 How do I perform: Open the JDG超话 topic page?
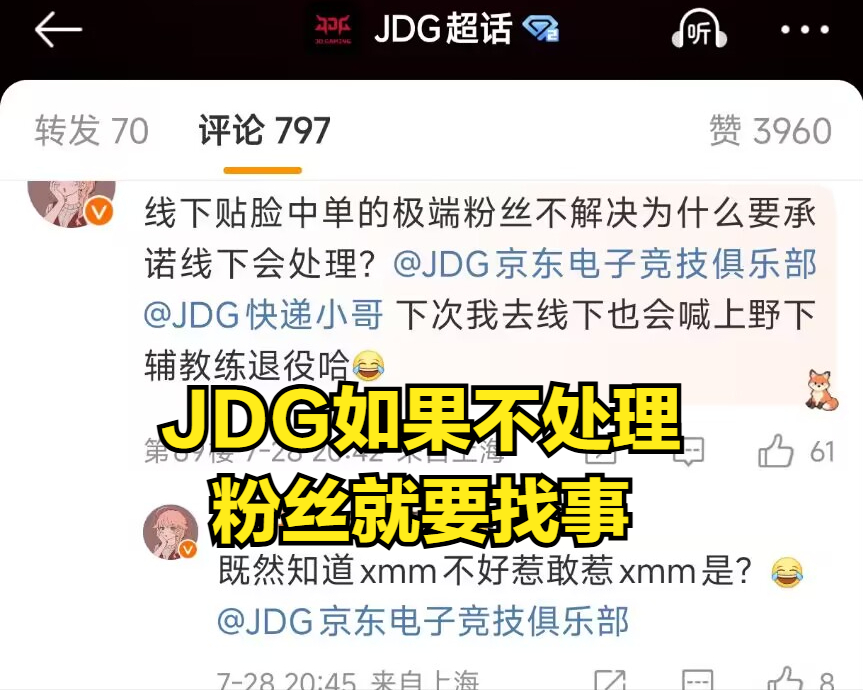tap(441, 30)
